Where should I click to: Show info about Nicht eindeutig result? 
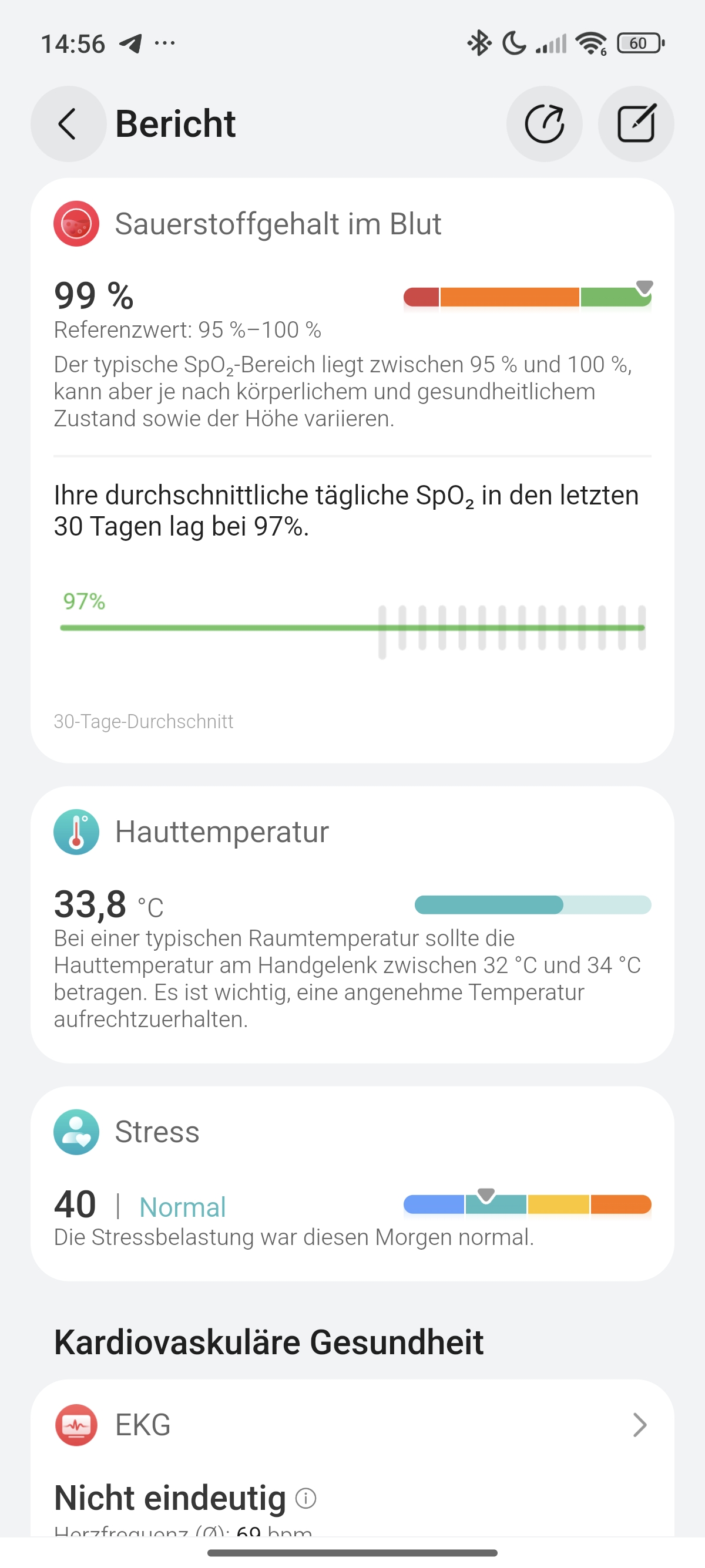[305, 1498]
